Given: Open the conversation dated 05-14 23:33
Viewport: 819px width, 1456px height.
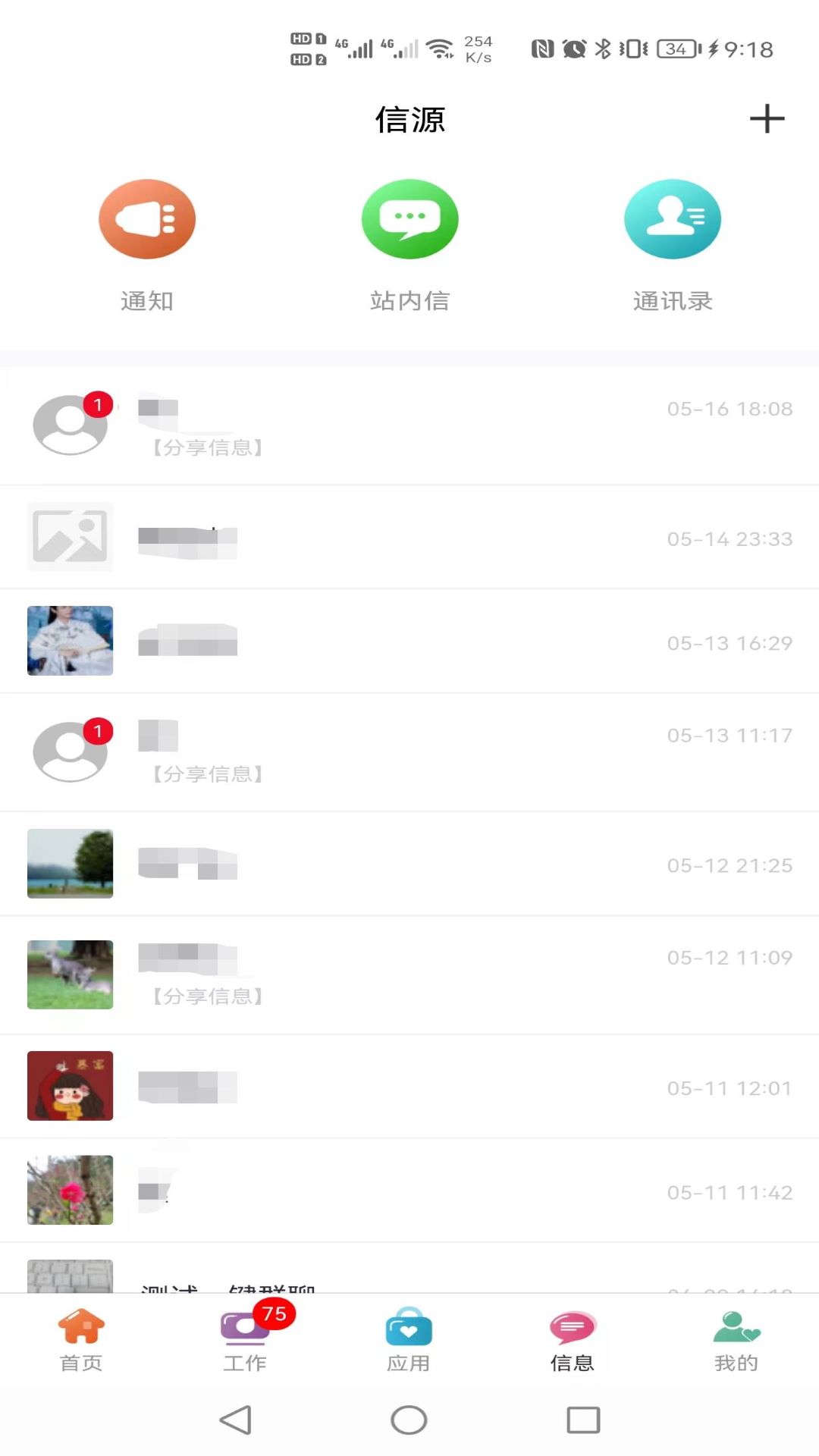Looking at the screenshot, I should 409,537.
